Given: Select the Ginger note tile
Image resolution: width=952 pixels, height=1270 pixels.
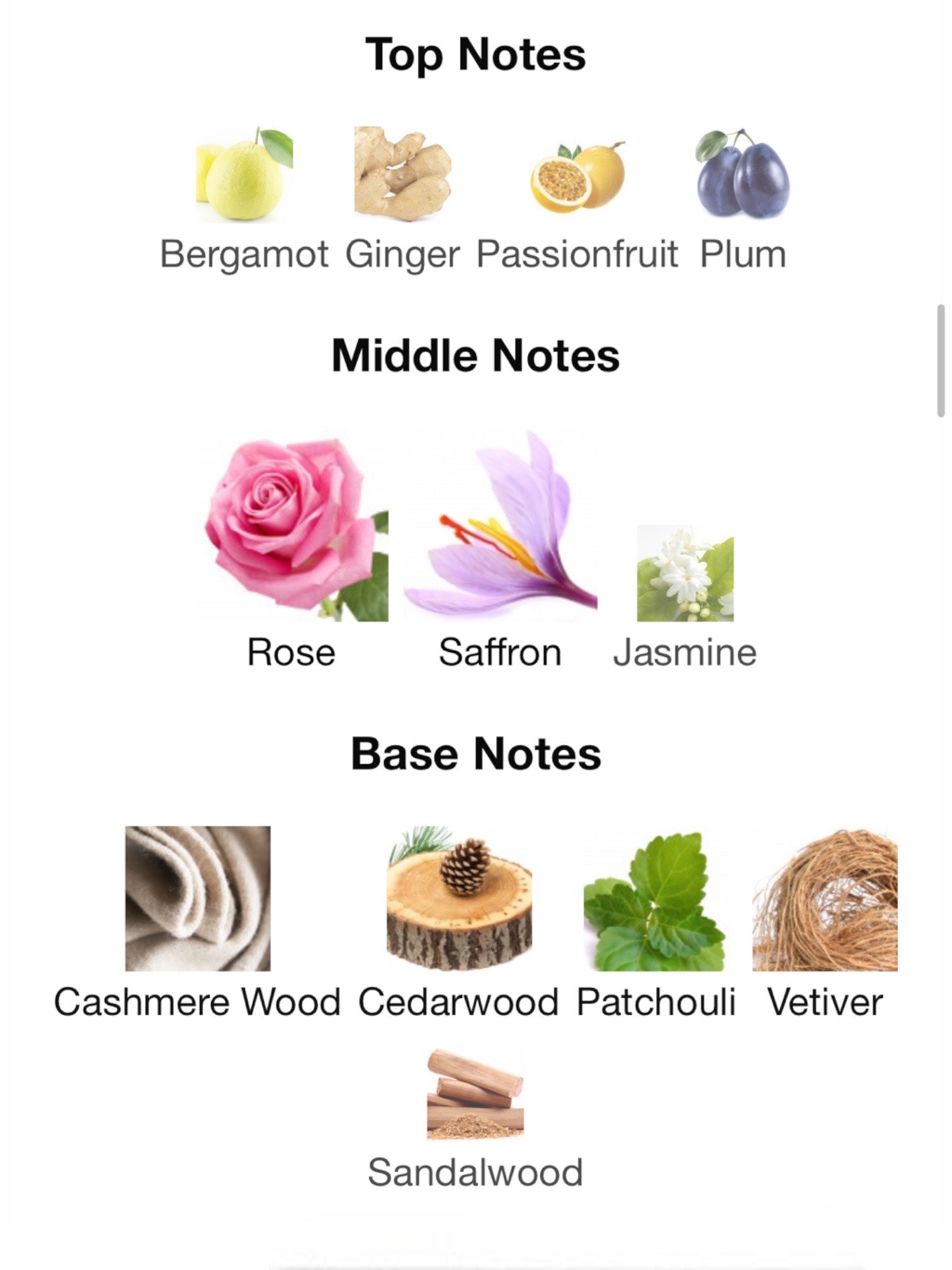Looking at the screenshot, I should [x=402, y=176].
